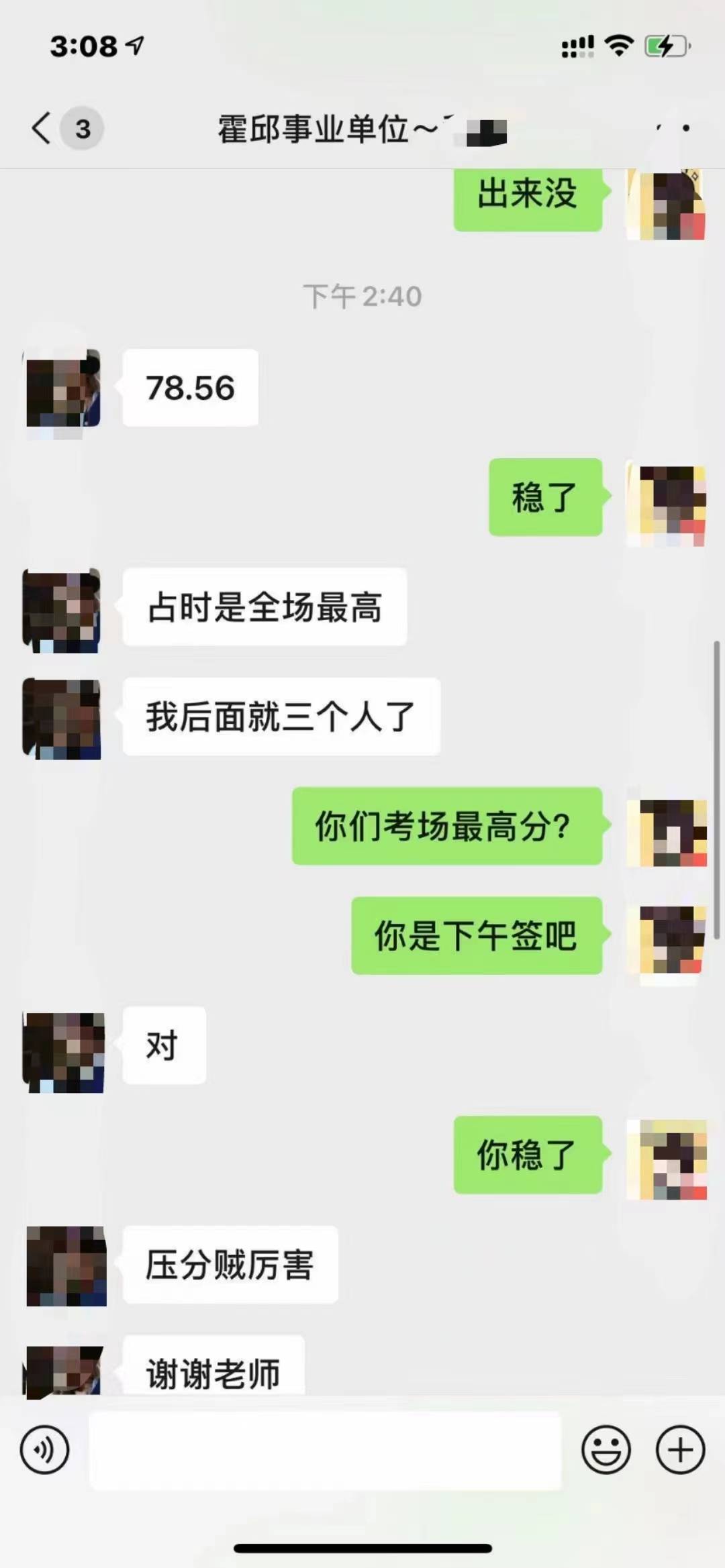Go back to the chat list
Screen dimensions: 725x1568
[42, 128]
